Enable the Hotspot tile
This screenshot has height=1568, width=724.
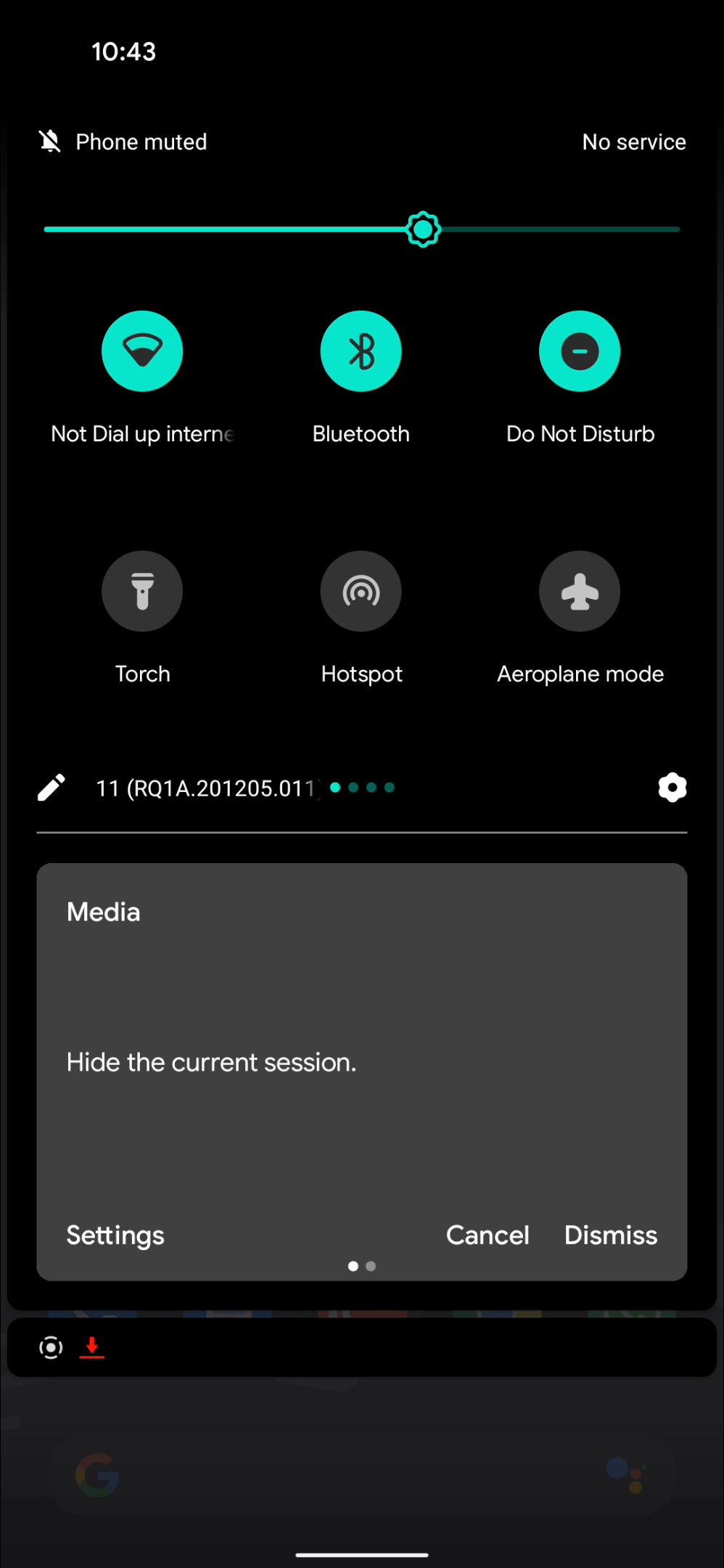(361, 591)
